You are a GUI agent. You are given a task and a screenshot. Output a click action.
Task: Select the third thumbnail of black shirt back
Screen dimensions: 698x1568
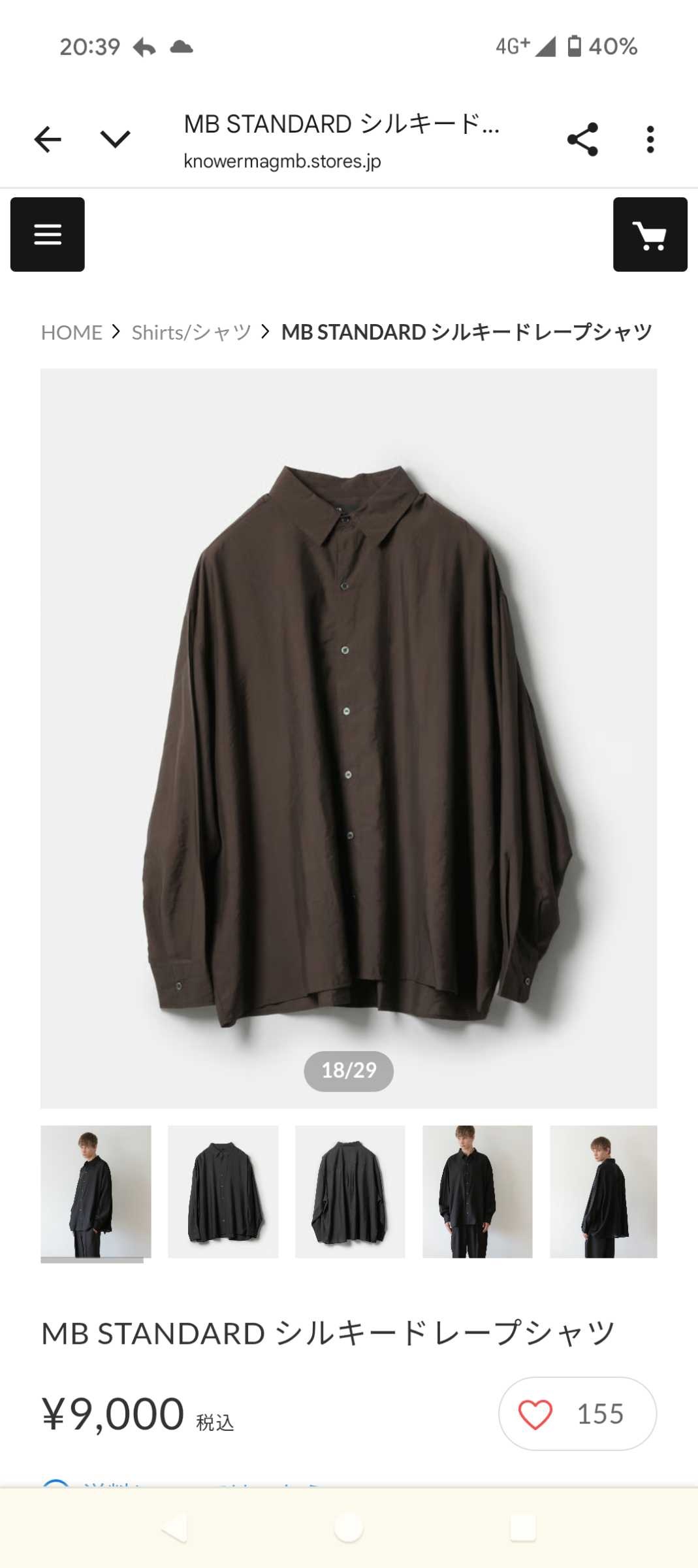[350, 1191]
